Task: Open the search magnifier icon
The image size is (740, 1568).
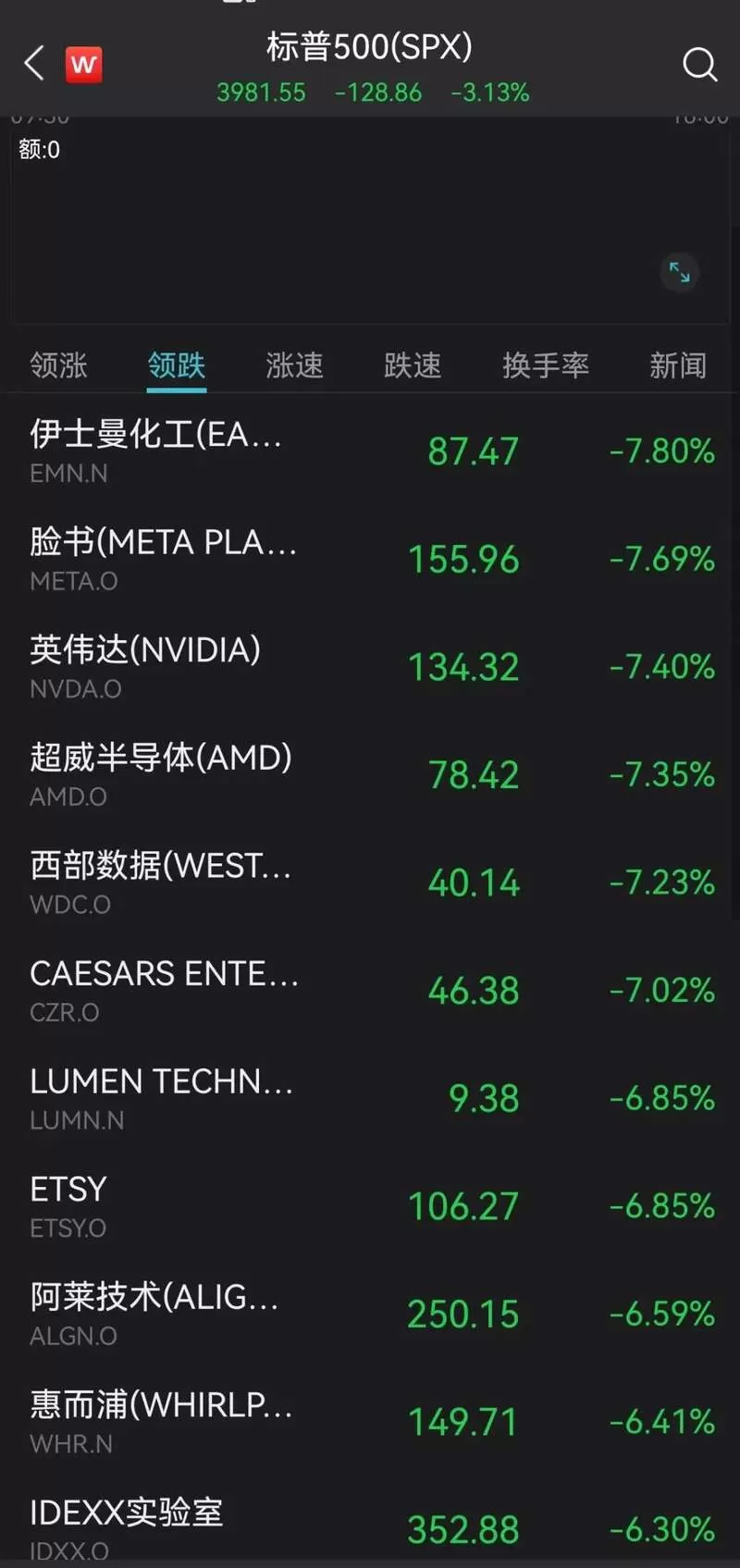Action: [699, 65]
